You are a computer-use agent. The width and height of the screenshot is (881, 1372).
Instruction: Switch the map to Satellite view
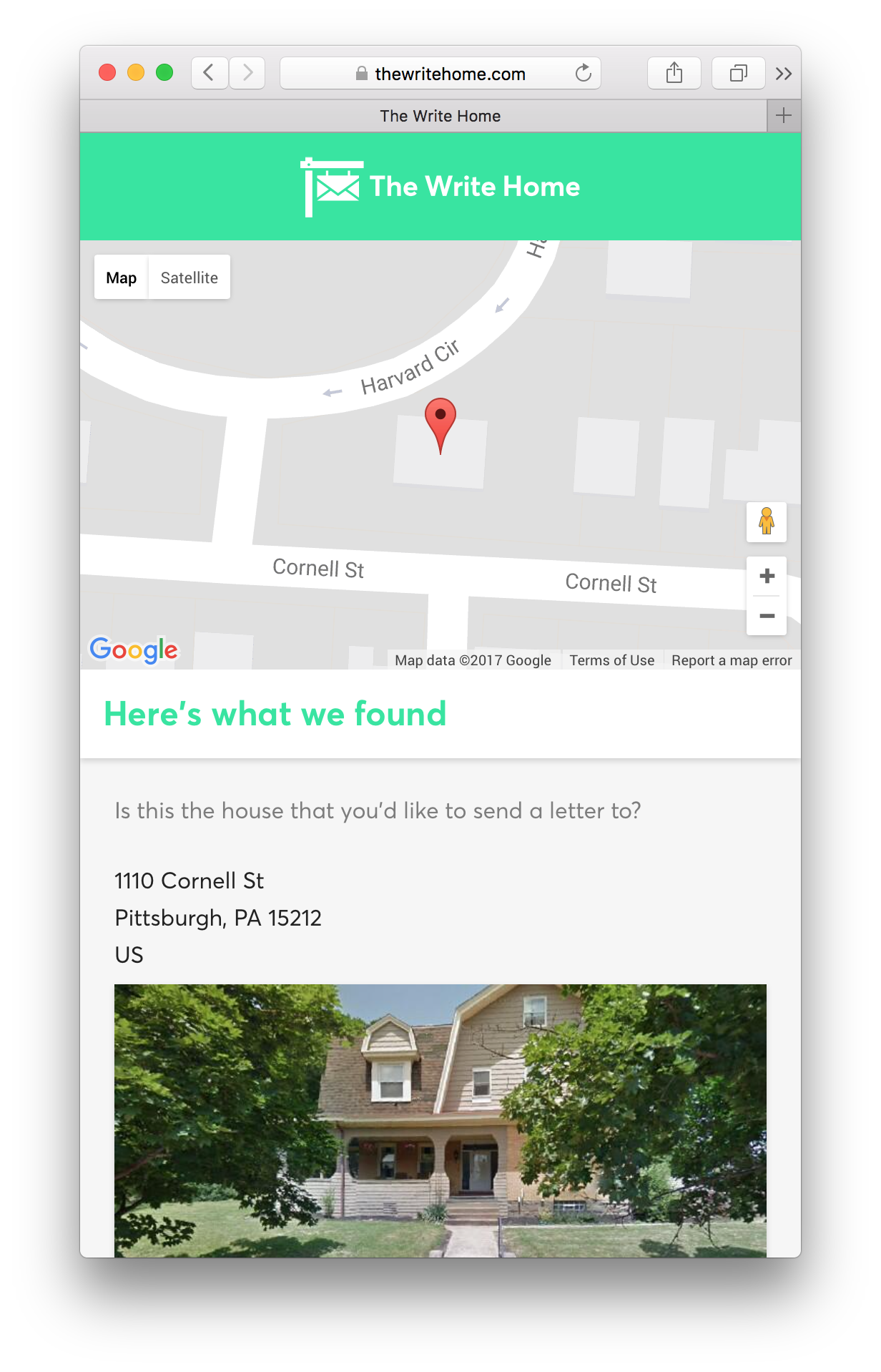[189, 277]
